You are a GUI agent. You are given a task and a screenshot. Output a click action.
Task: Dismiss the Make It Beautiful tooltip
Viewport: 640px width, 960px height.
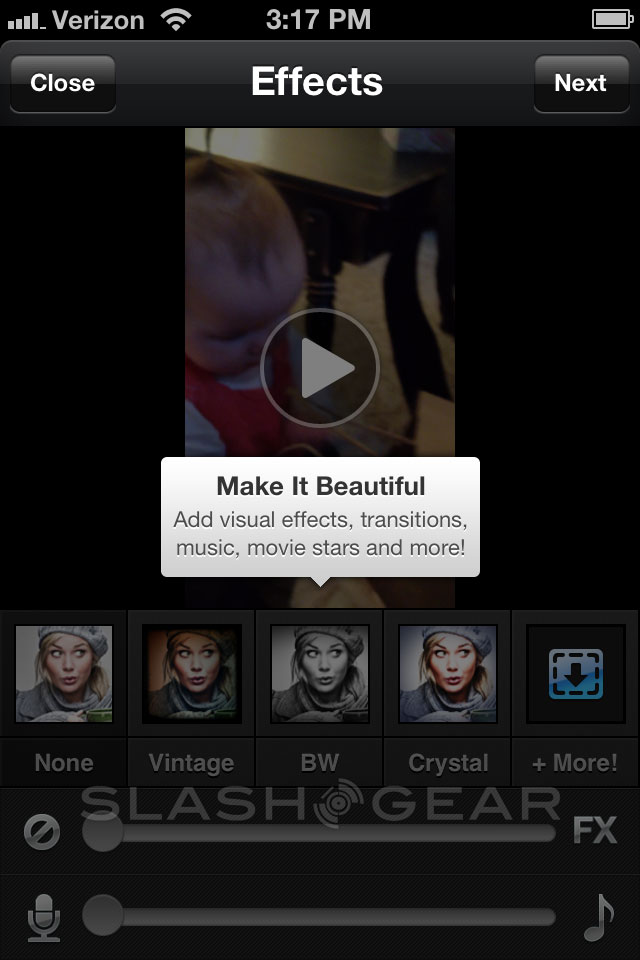coord(320,516)
